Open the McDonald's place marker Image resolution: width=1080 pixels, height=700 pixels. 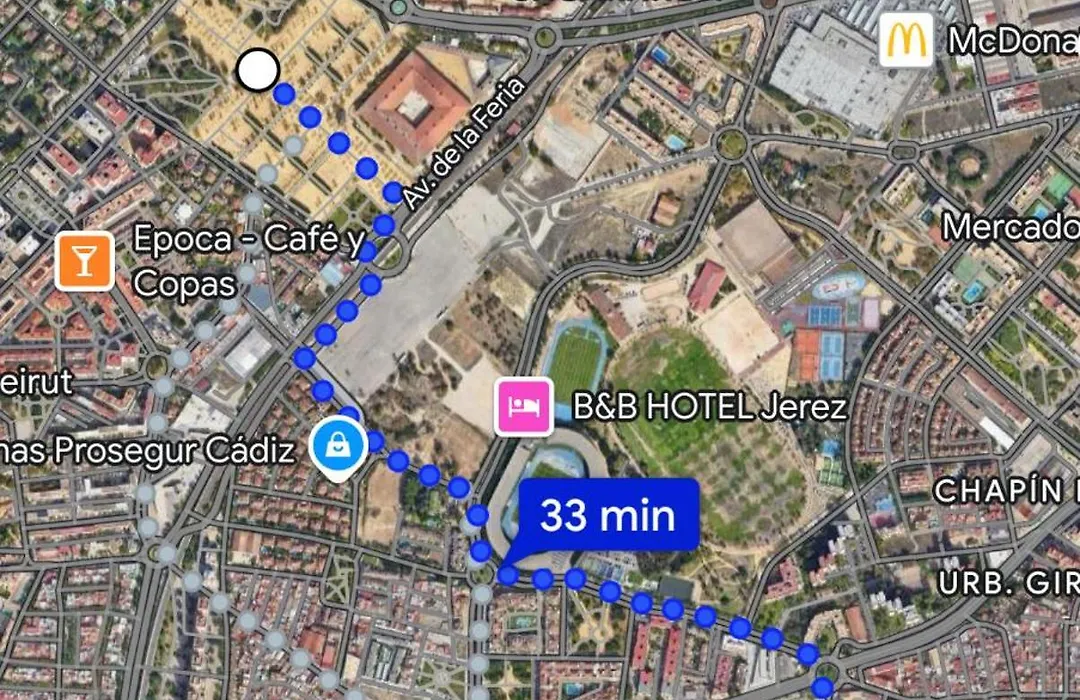coord(906,41)
